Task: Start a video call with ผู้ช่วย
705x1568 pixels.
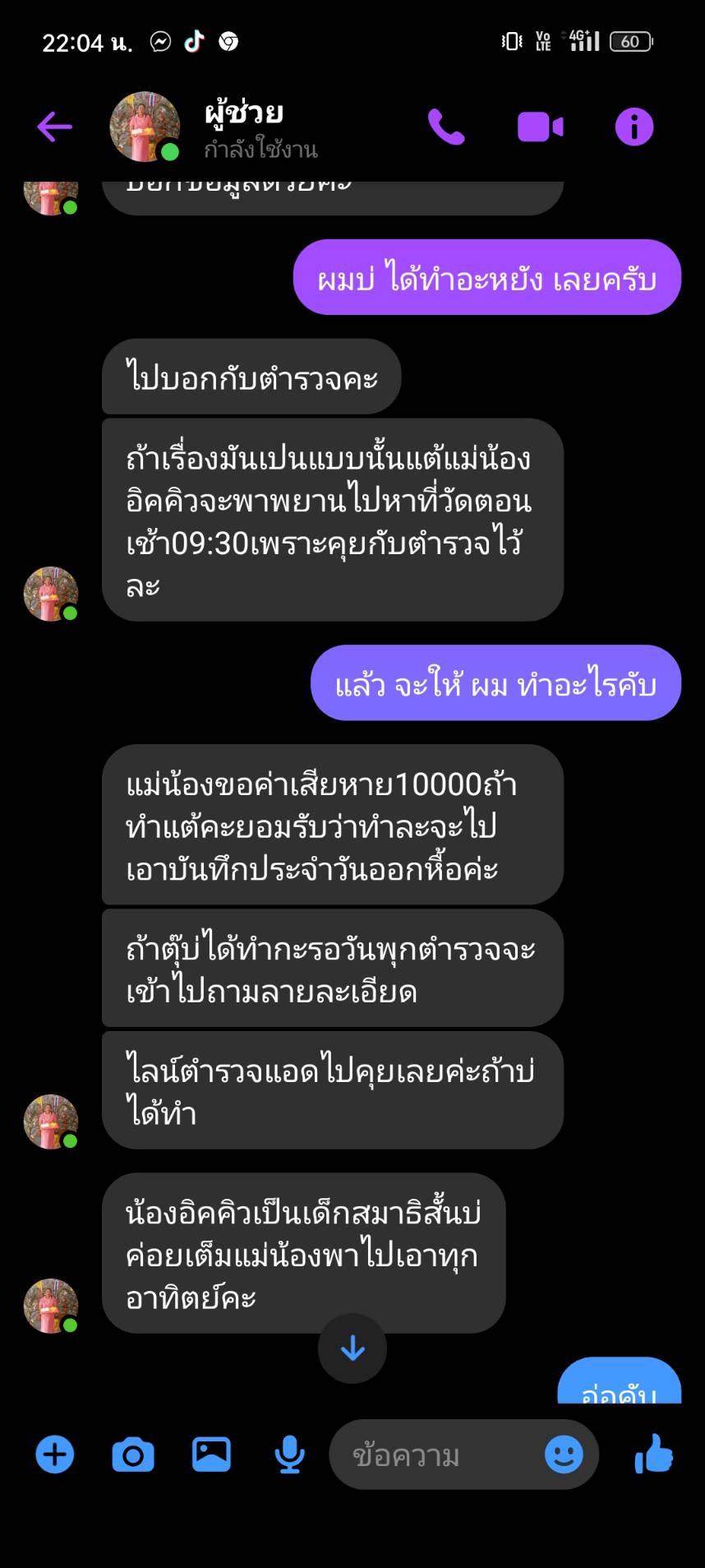Action: point(540,127)
